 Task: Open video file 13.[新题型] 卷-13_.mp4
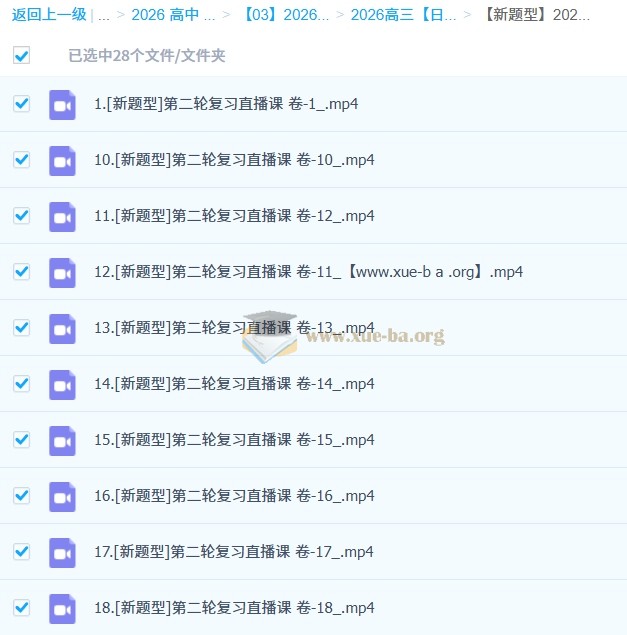(234, 328)
